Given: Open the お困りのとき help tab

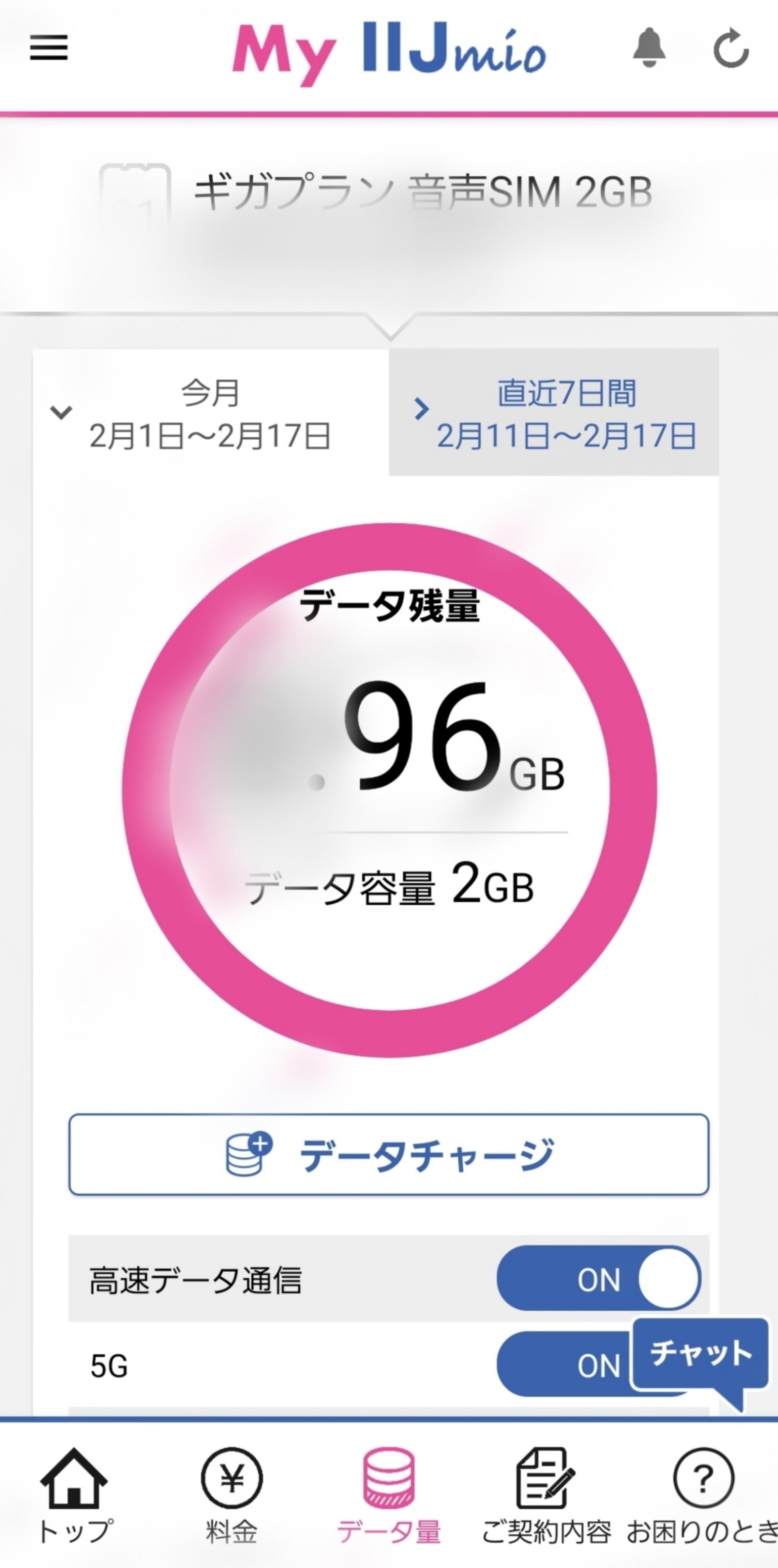Looking at the screenshot, I should point(703,1498).
